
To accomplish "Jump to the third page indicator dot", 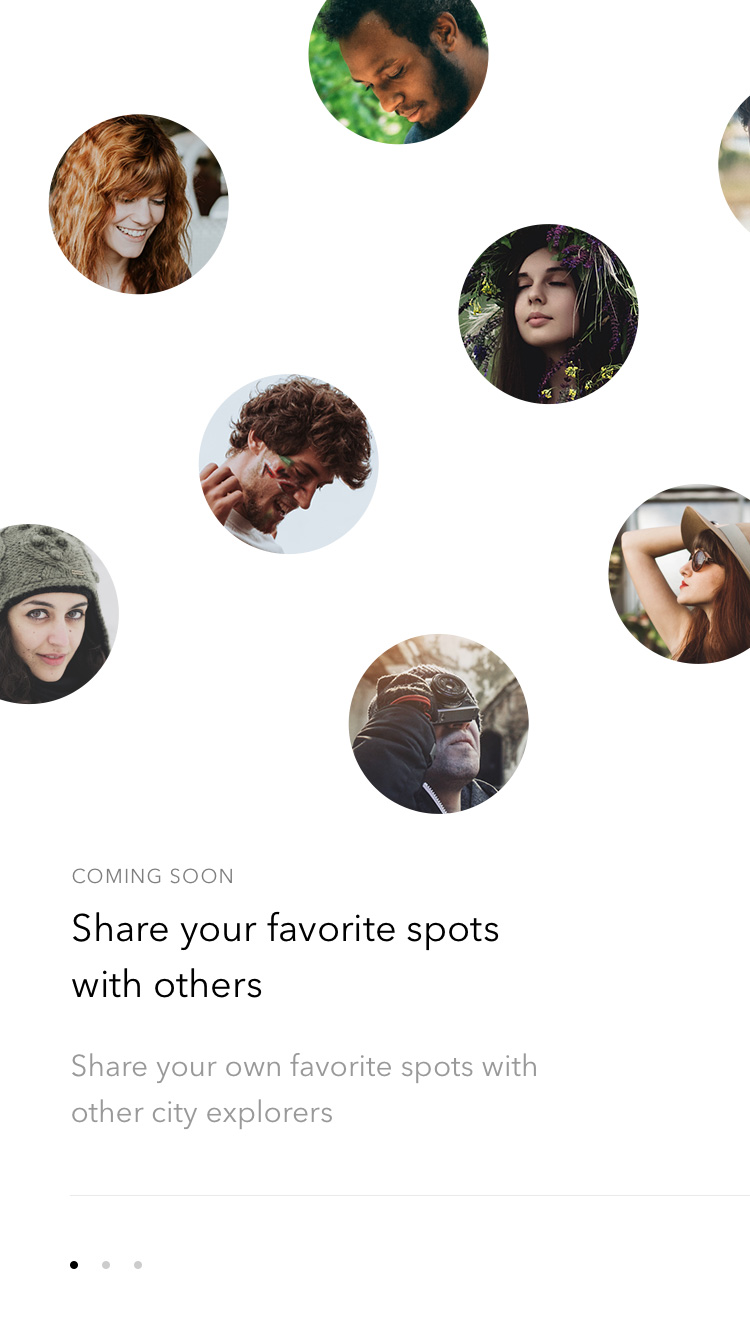I will click(x=138, y=1265).
